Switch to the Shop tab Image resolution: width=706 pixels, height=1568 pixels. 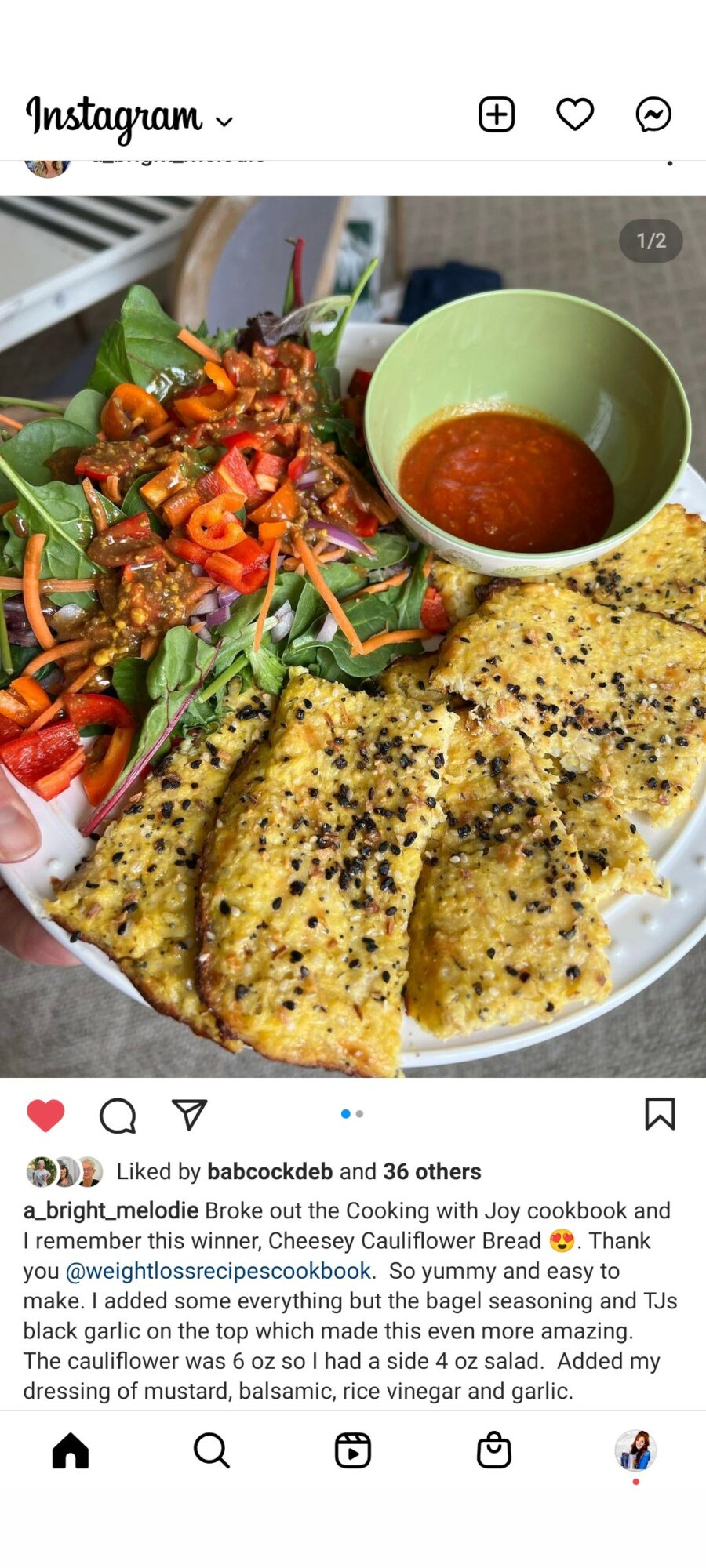click(494, 1450)
